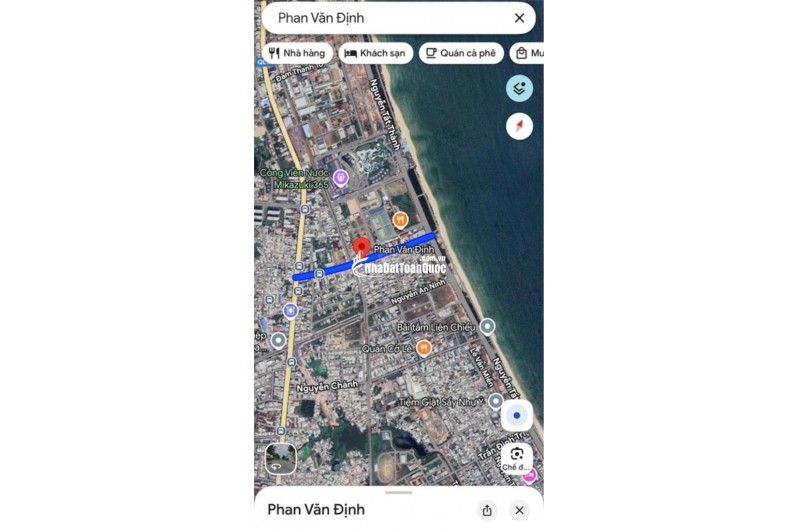Screen dimensions: 800x530
Task: Open the Chế độ live view button
Action: pyautogui.click(x=516, y=458)
